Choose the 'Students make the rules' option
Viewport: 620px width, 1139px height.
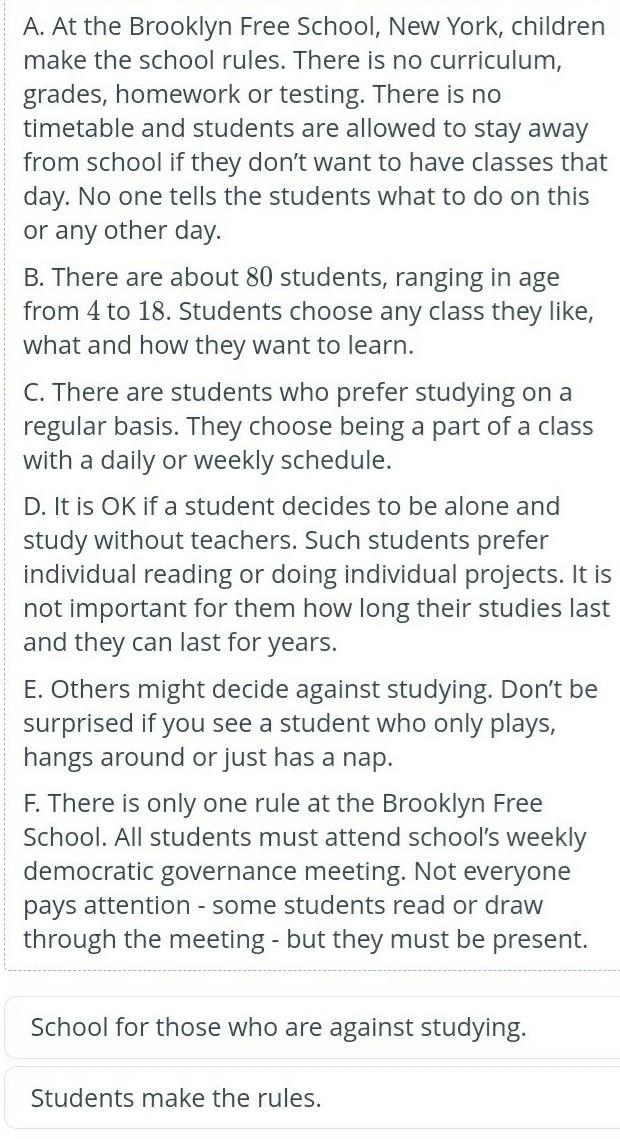[x=177, y=1098]
